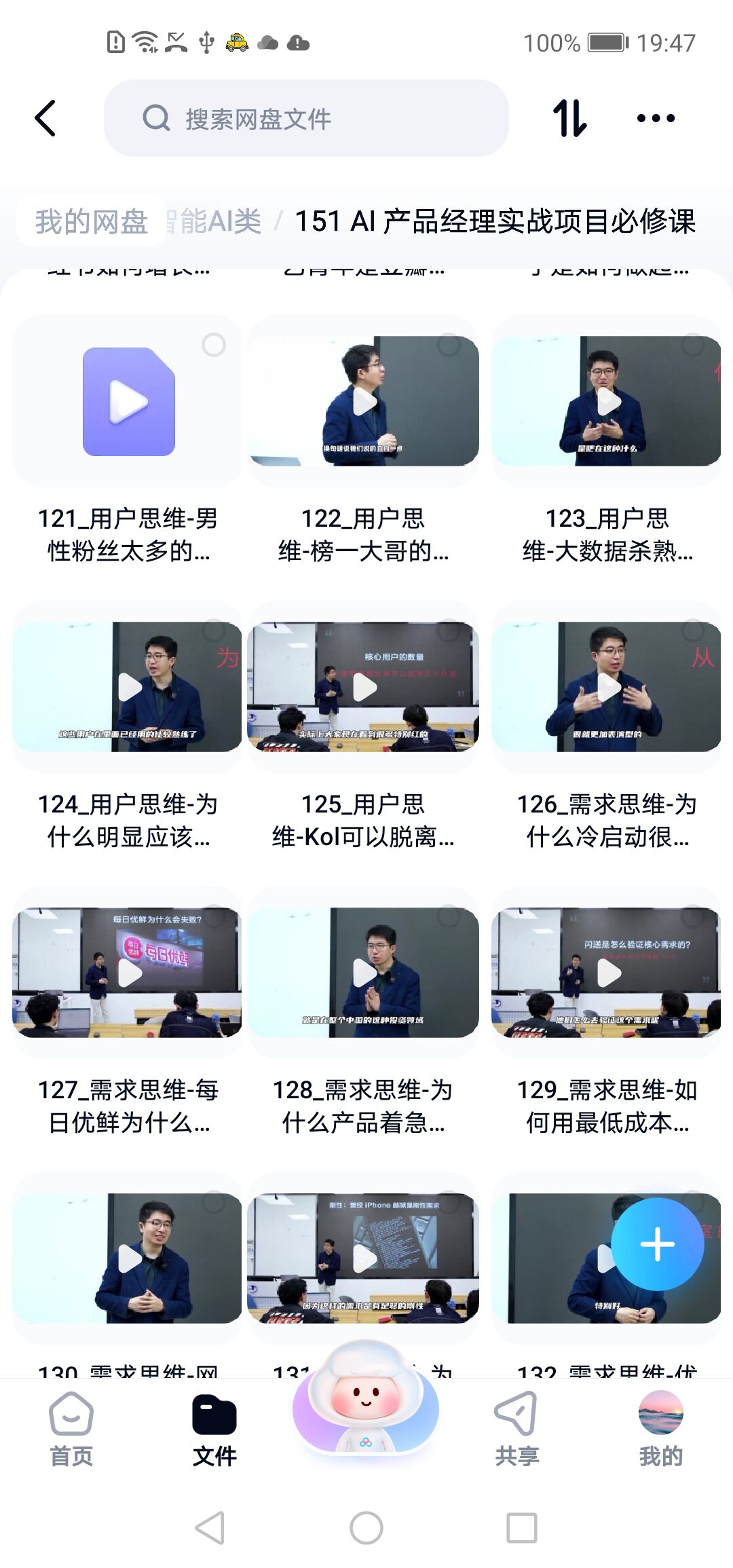Open the sort order options
The width and height of the screenshot is (733, 1568).
(x=569, y=118)
